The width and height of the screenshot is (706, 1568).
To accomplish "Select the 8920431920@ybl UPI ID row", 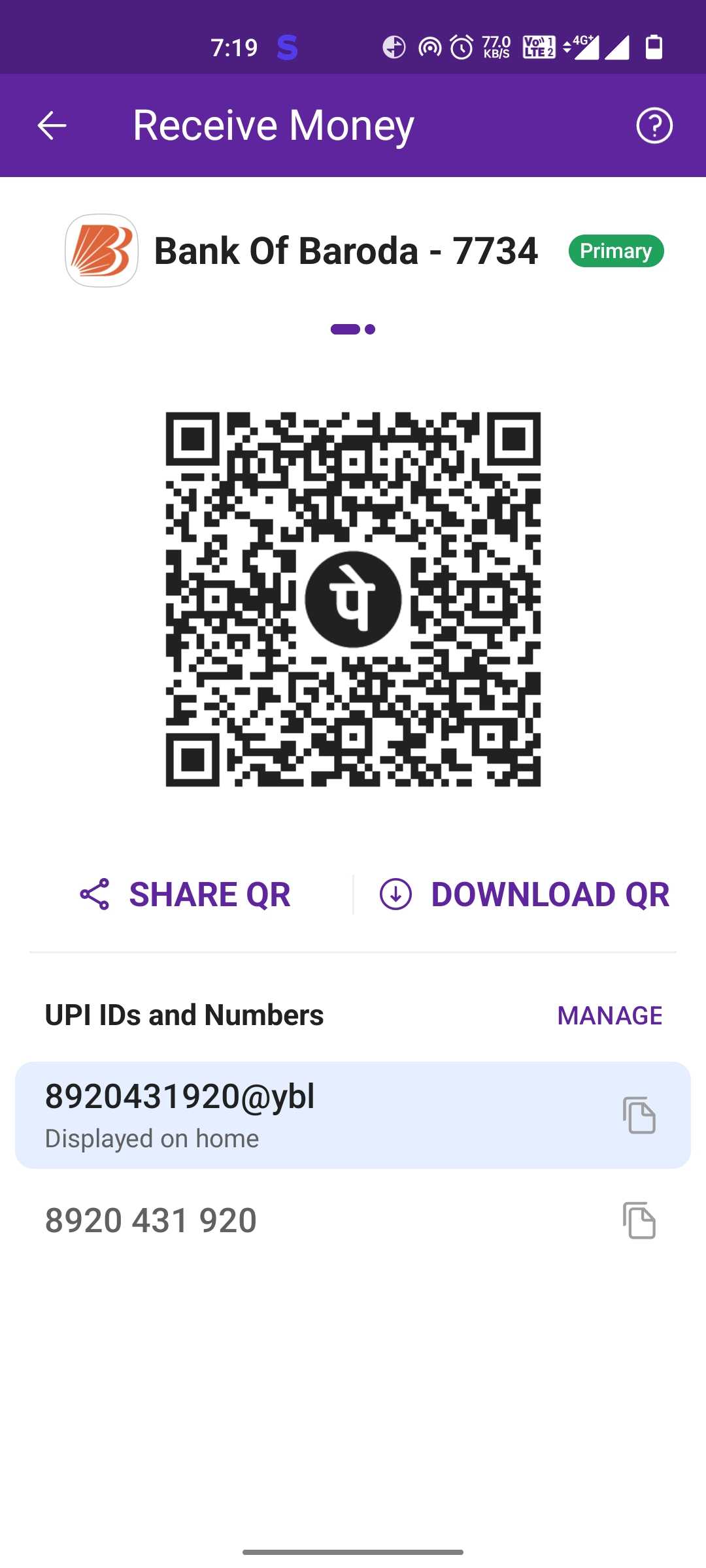I will 353,1115.
